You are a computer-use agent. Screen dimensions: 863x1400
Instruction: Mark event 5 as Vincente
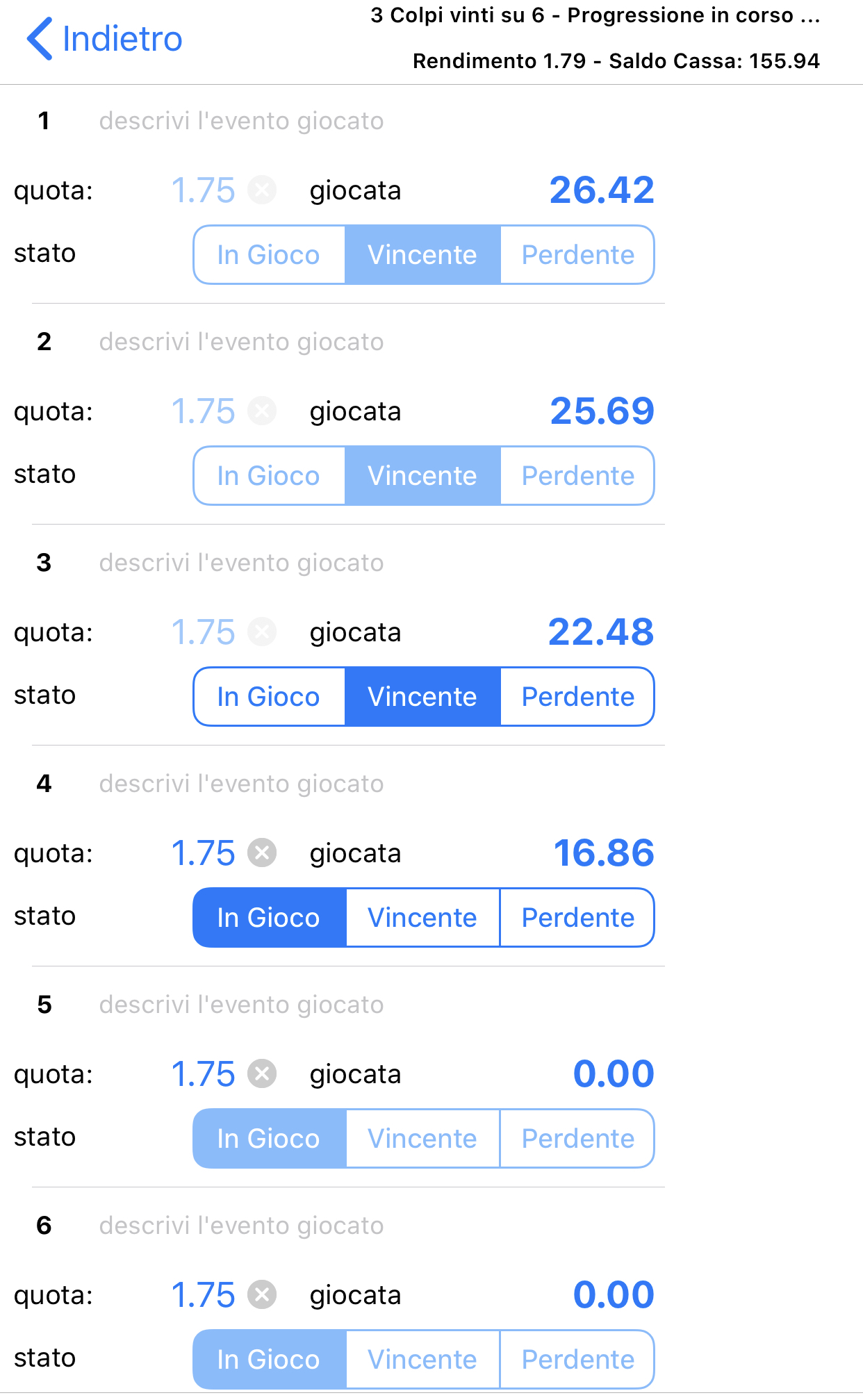pos(422,1139)
